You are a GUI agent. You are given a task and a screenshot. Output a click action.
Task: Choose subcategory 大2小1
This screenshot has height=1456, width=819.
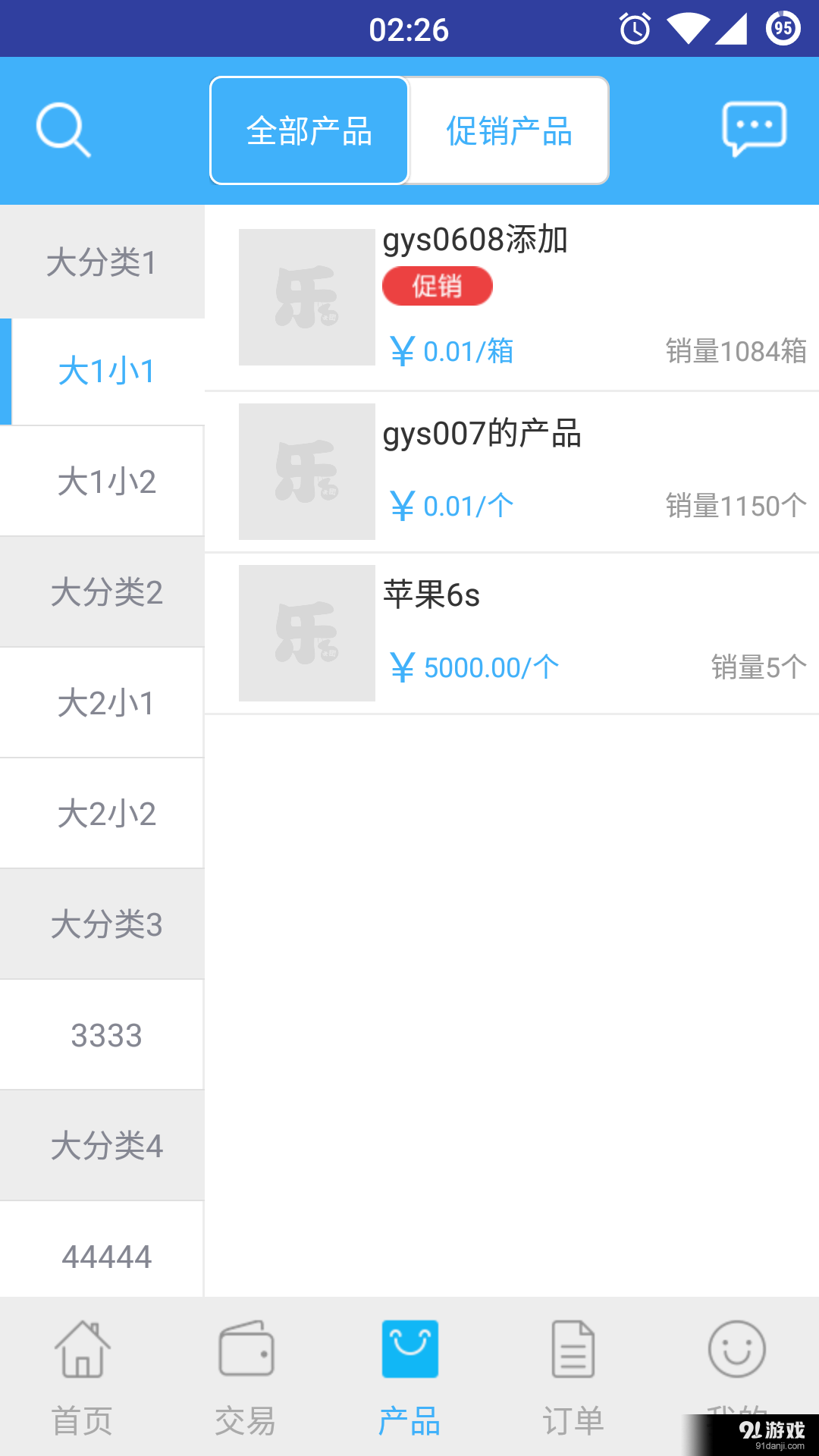tap(106, 703)
